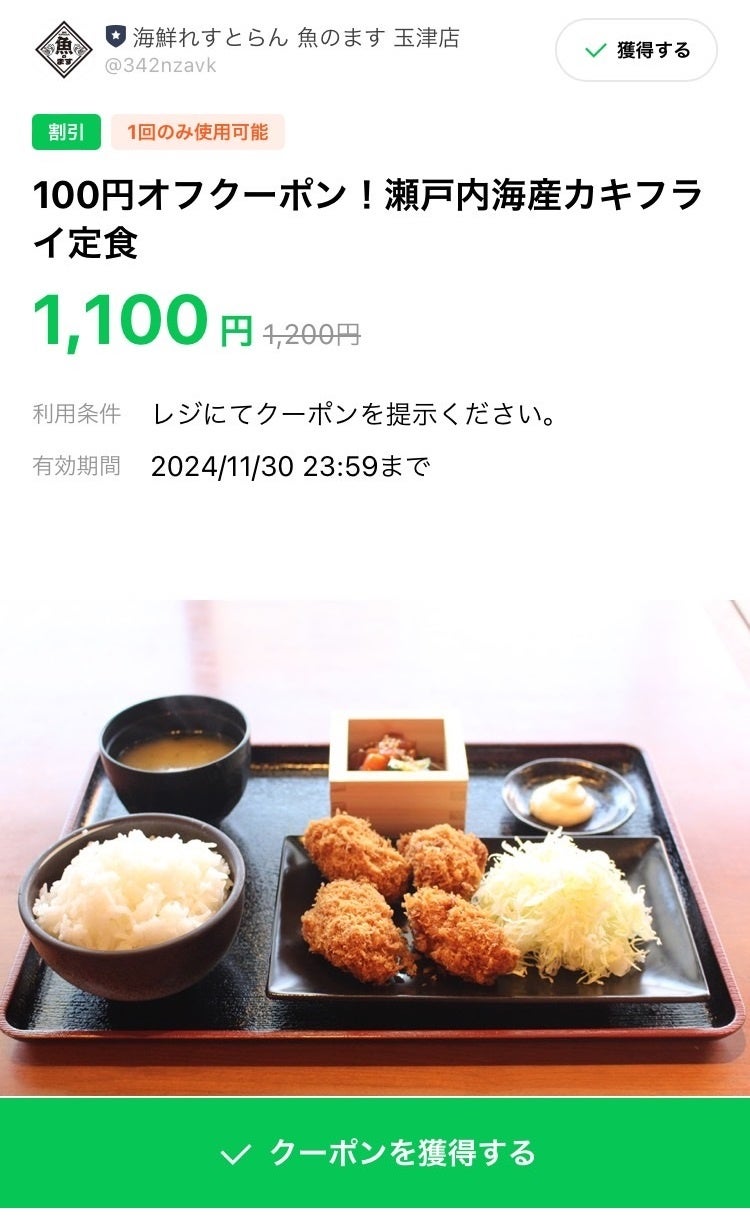The width and height of the screenshot is (750, 1219).
Task: Claim coupon with green クーポンを獲得する button
Action: [x=375, y=1153]
